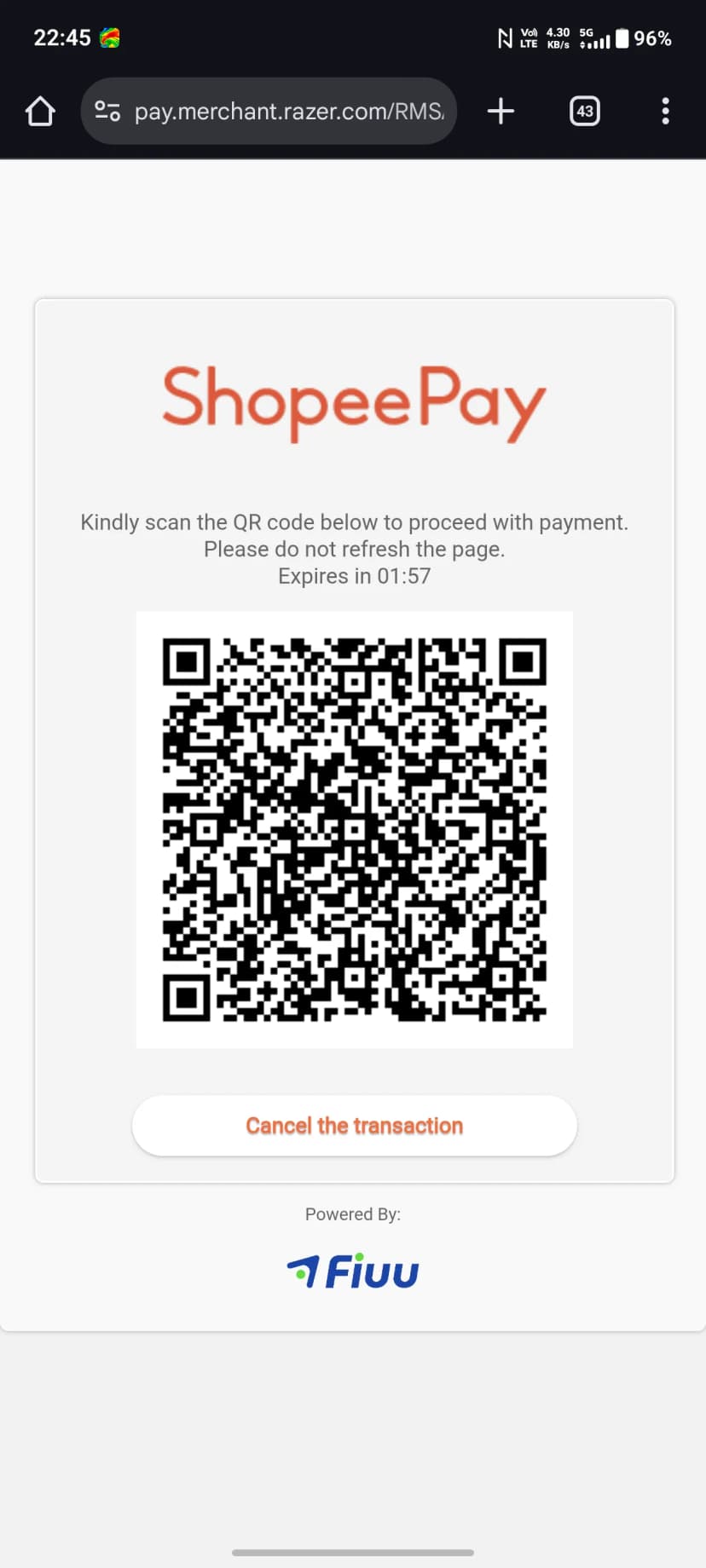
Task: Open the tab switcher showing 43 tabs
Action: 584,112
